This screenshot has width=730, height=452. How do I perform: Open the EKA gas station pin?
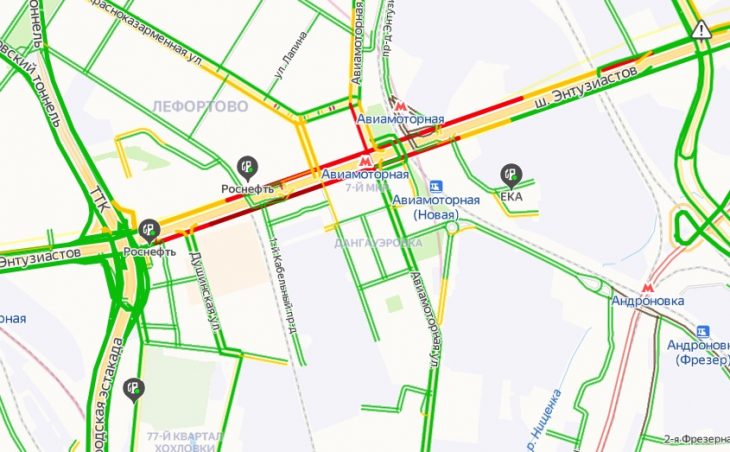point(511,175)
